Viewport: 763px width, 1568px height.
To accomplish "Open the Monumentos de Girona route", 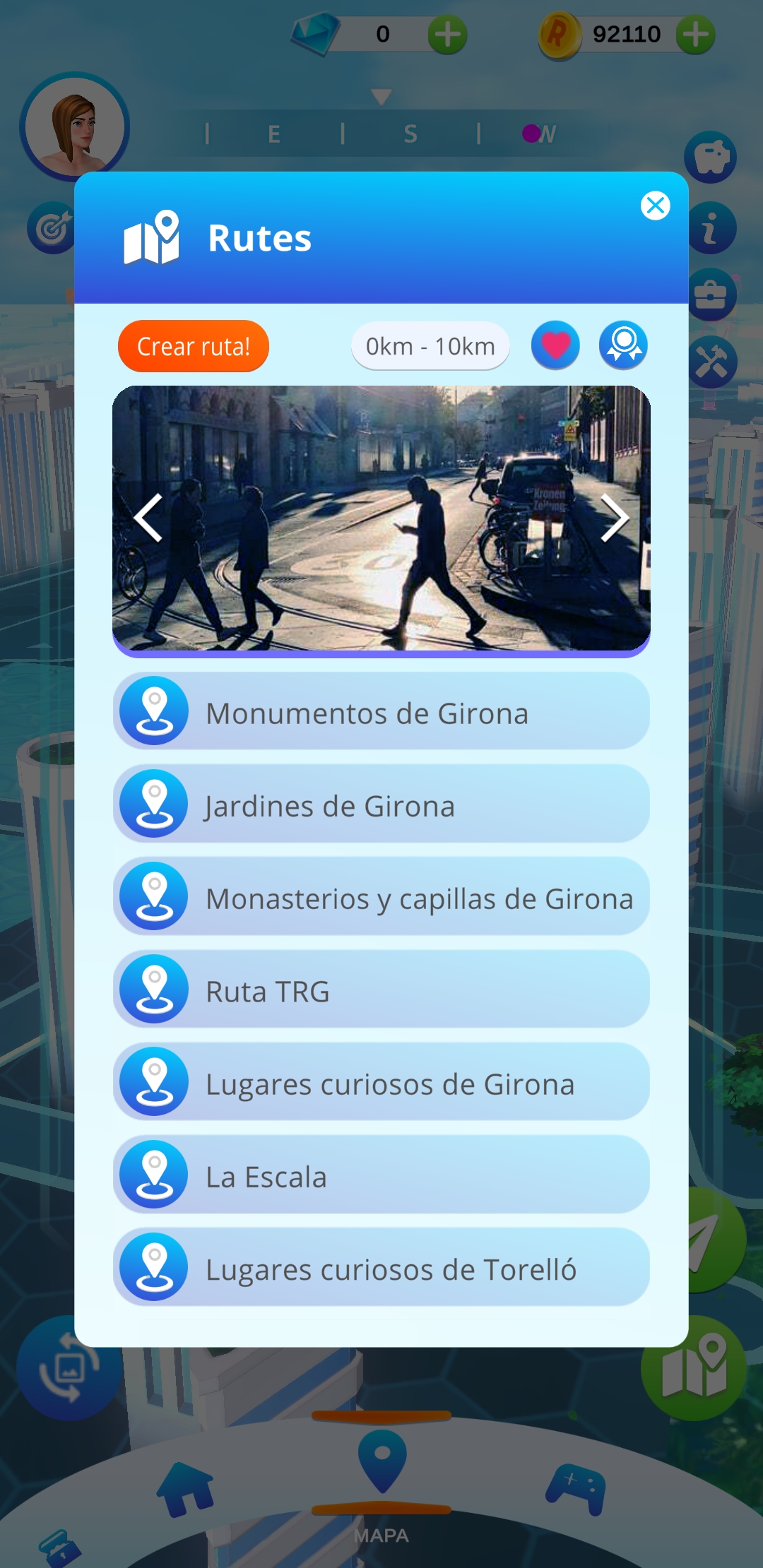I will (381, 712).
